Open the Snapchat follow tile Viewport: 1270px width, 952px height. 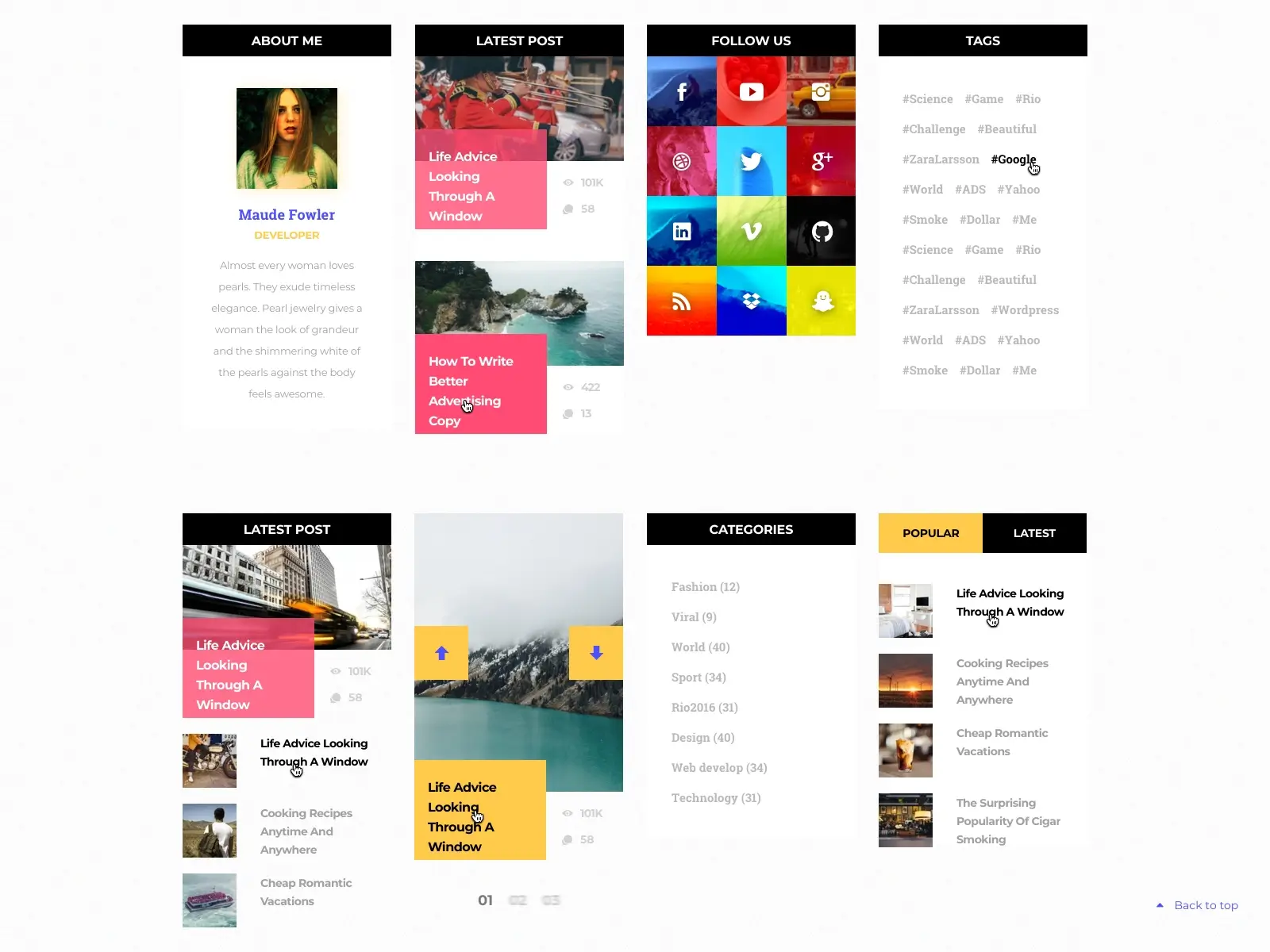tap(821, 301)
